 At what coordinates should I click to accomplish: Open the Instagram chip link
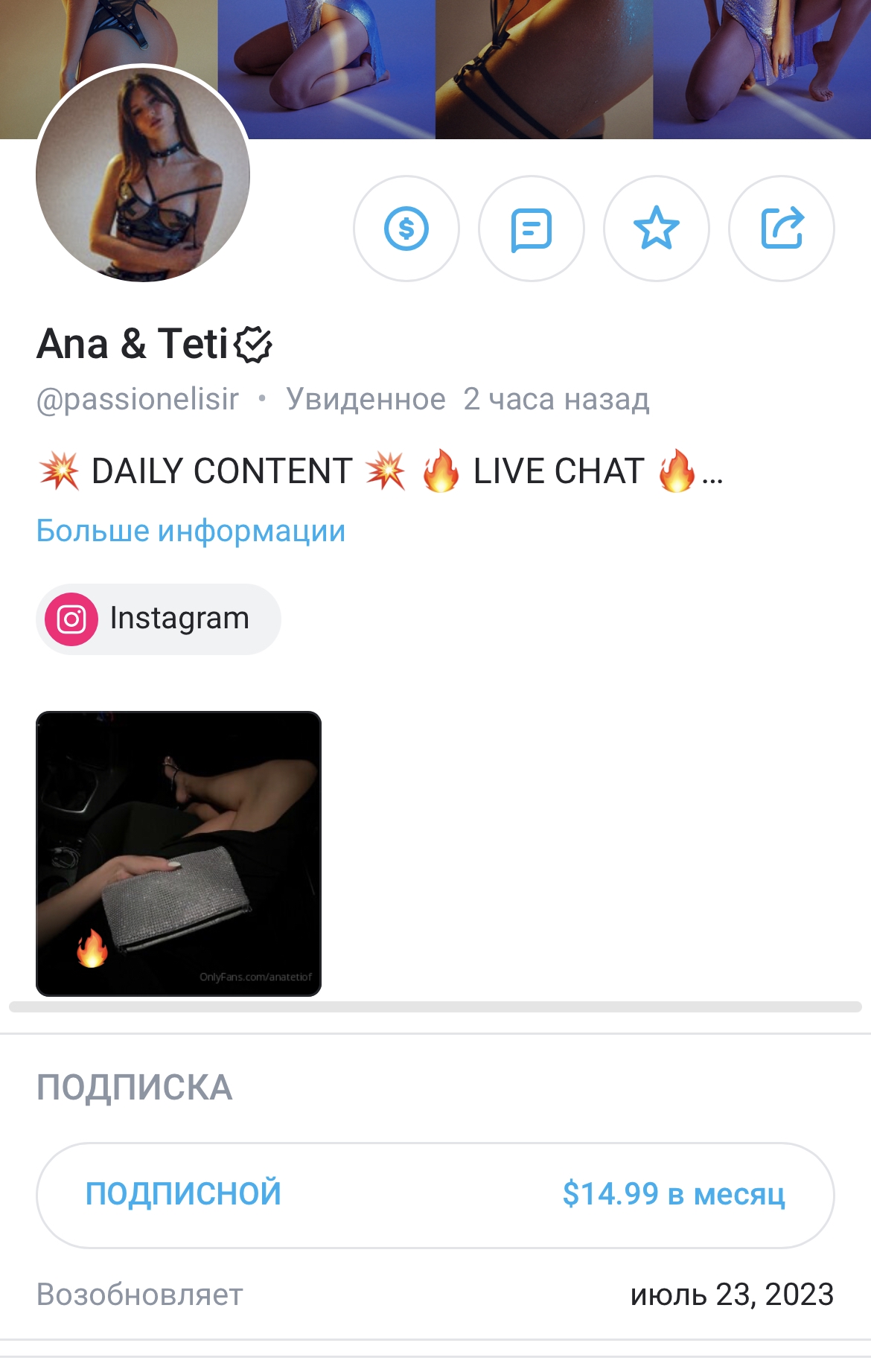click(x=159, y=619)
